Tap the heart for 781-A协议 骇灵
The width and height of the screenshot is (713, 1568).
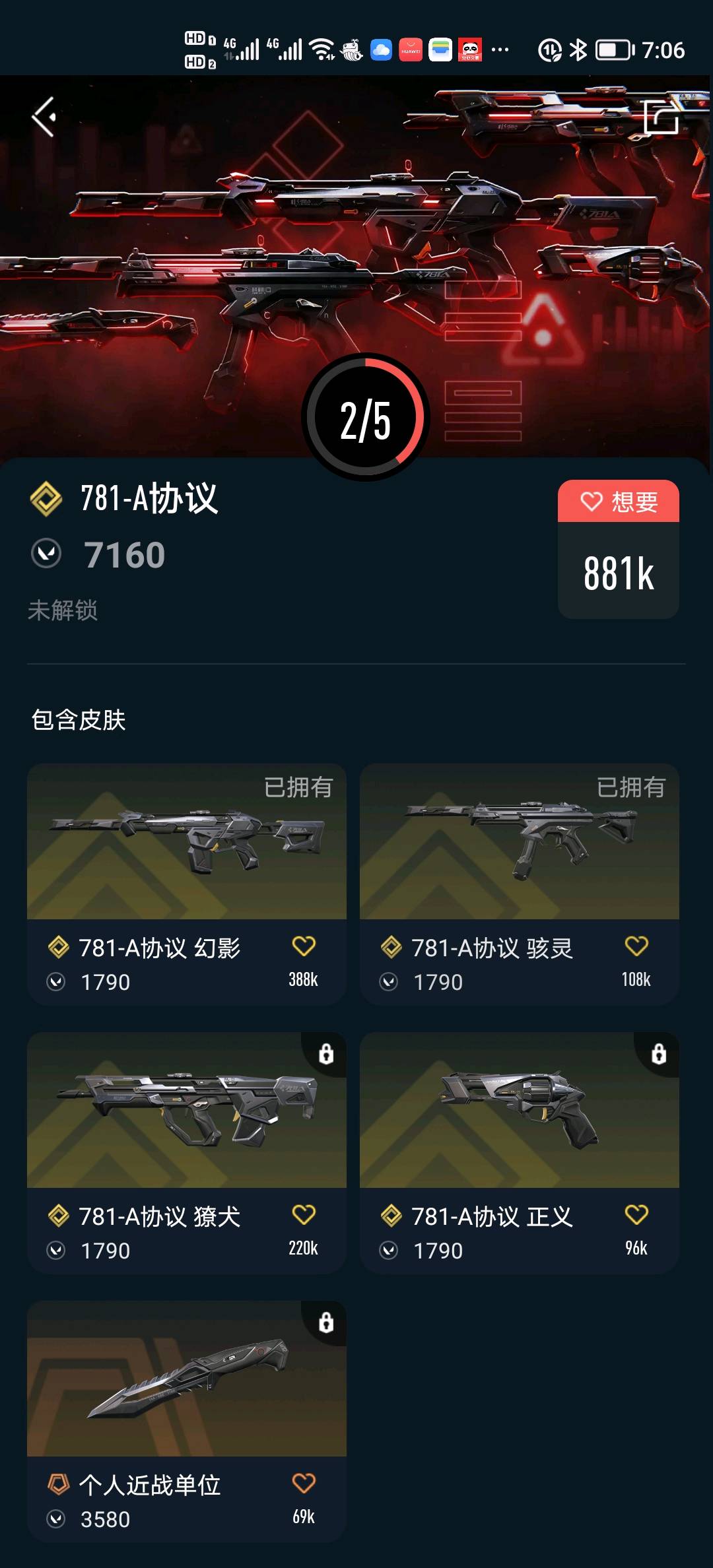[636, 946]
